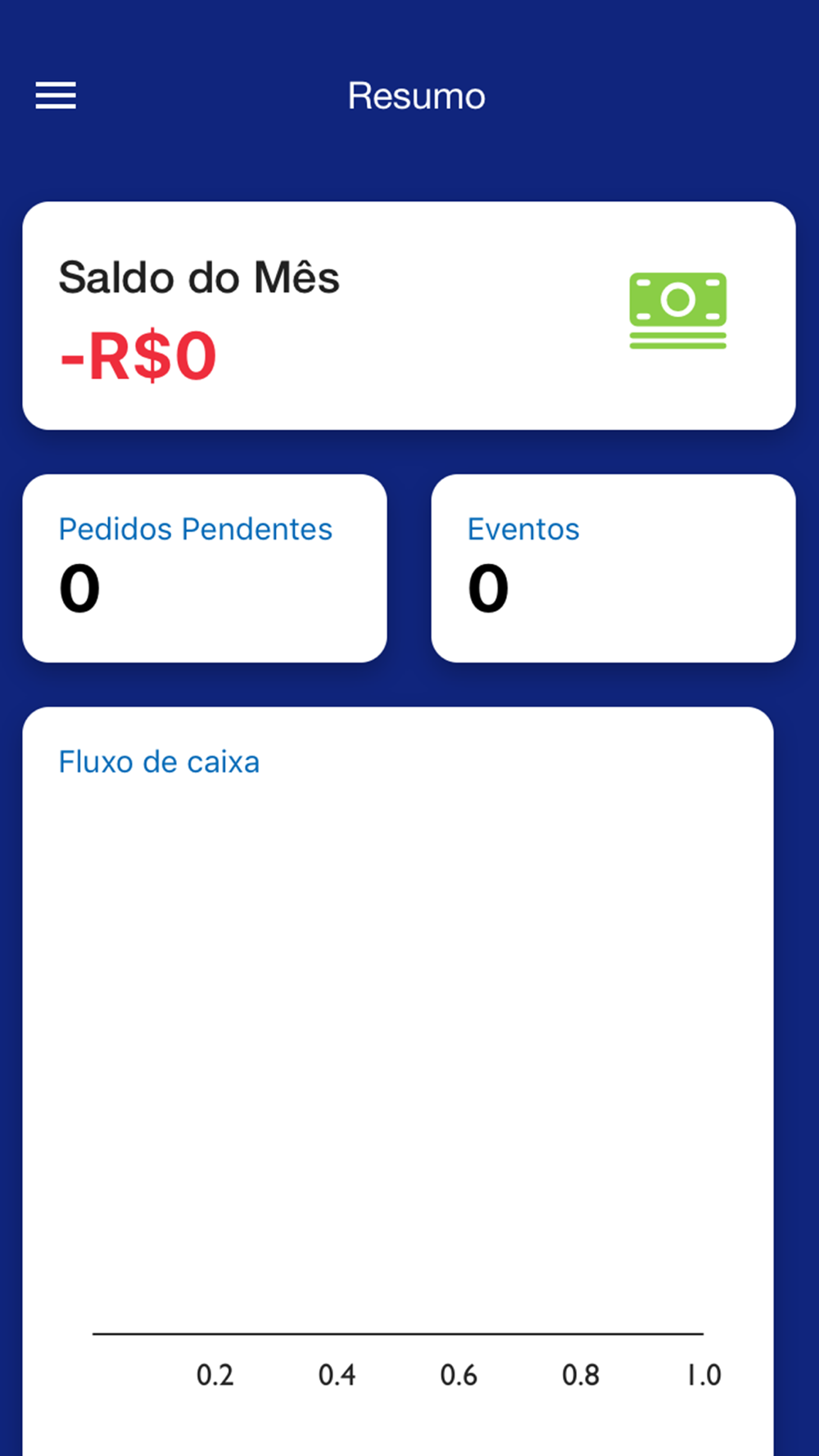
Task: Open the Fluxo de caixa chart card
Action: pos(398,1081)
